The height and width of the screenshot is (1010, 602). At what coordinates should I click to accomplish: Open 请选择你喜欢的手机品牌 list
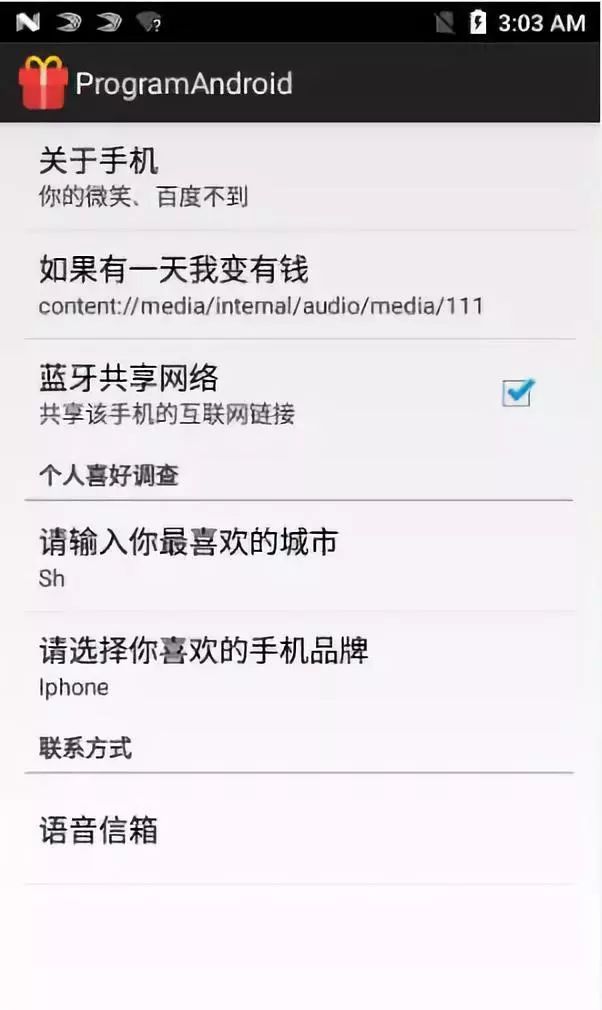click(300, 666)
